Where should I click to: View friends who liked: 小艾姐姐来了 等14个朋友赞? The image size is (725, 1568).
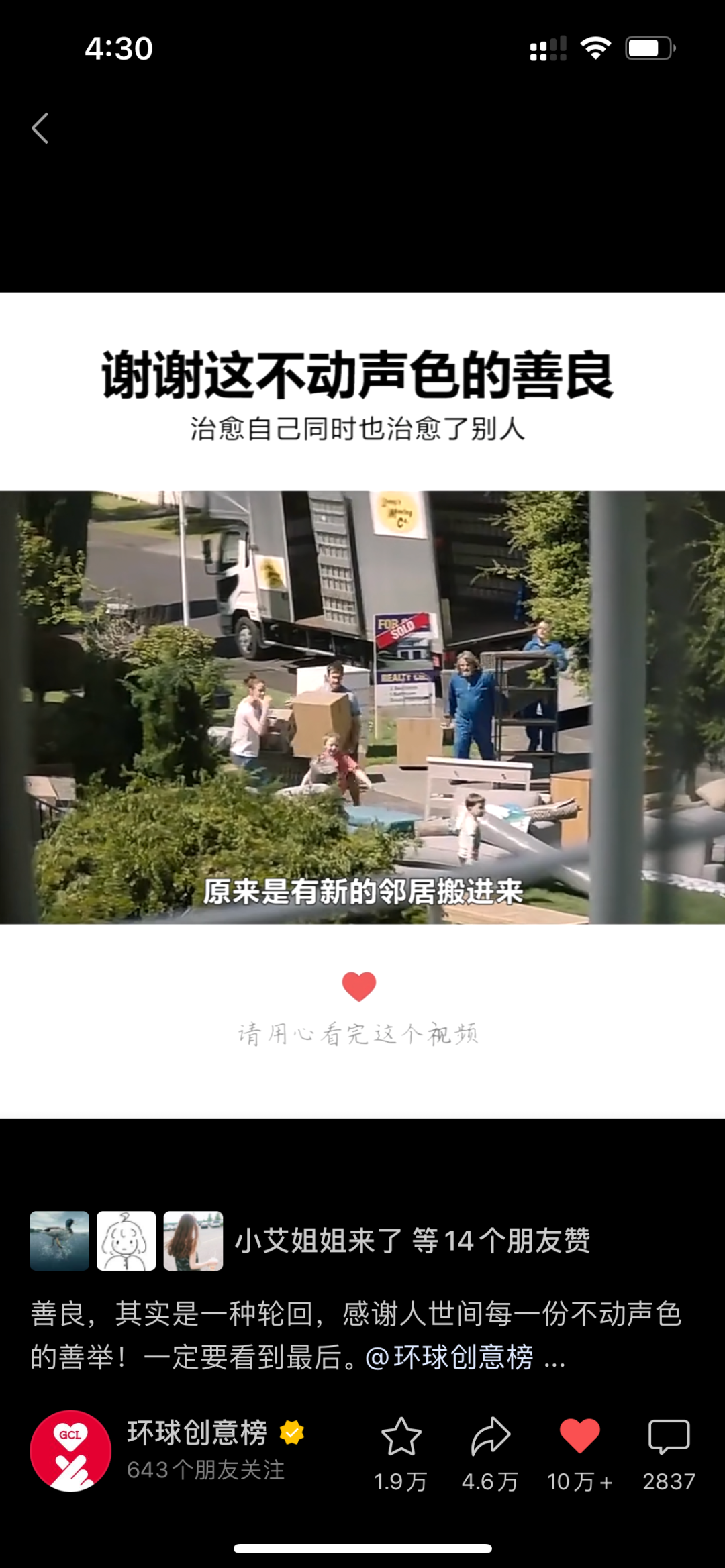[x=412, y=1241]
